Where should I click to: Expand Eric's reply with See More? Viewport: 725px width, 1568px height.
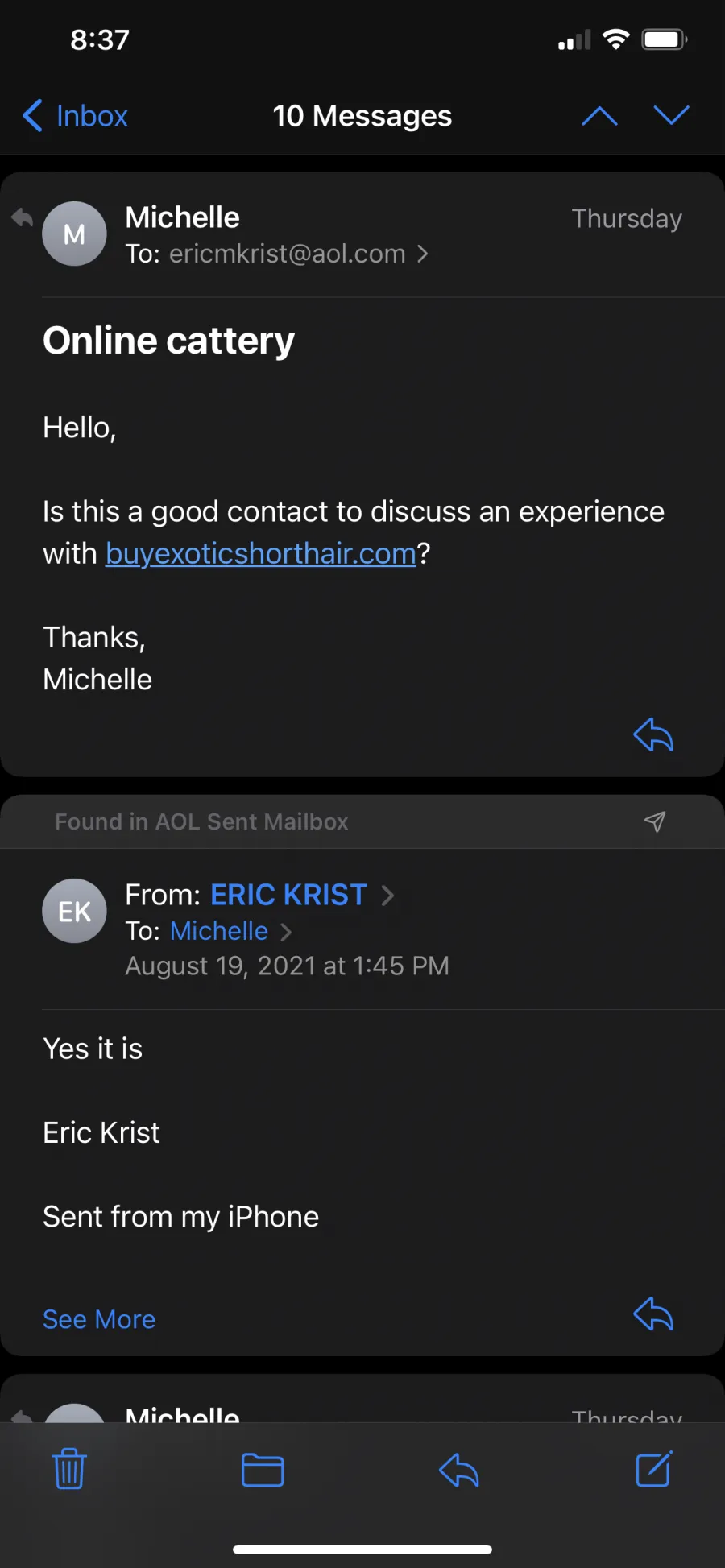pyautogui.click(x=99, y=1319)
